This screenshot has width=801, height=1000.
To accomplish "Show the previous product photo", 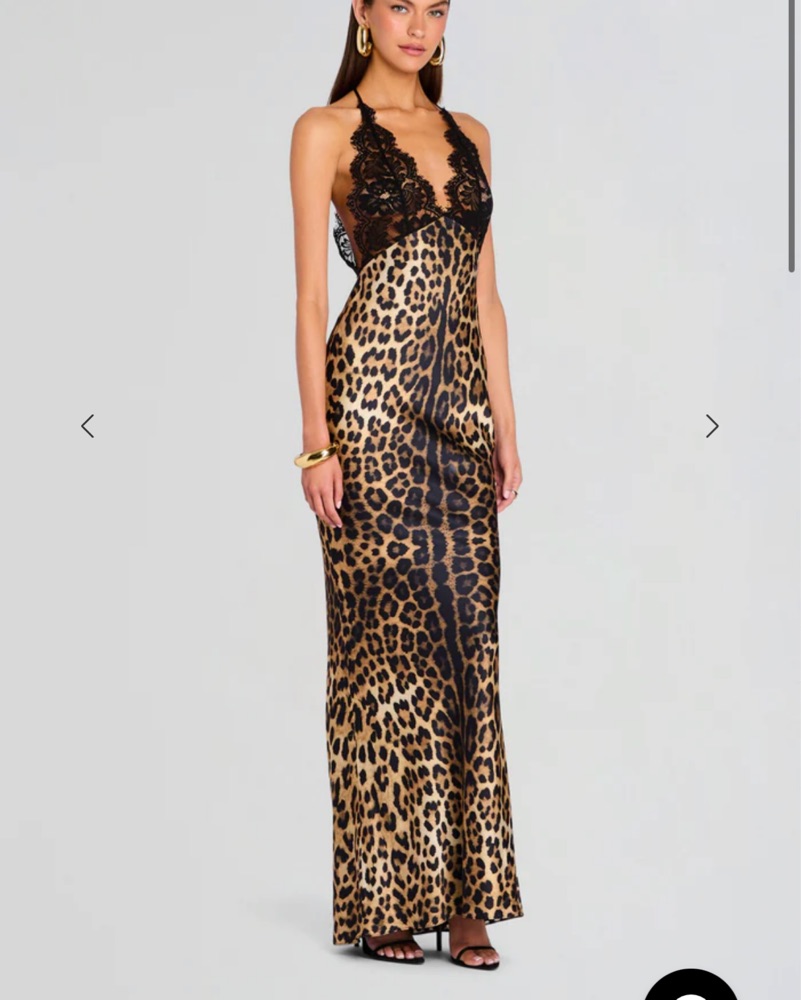I will pyautogui.click(x=88, y=426).
